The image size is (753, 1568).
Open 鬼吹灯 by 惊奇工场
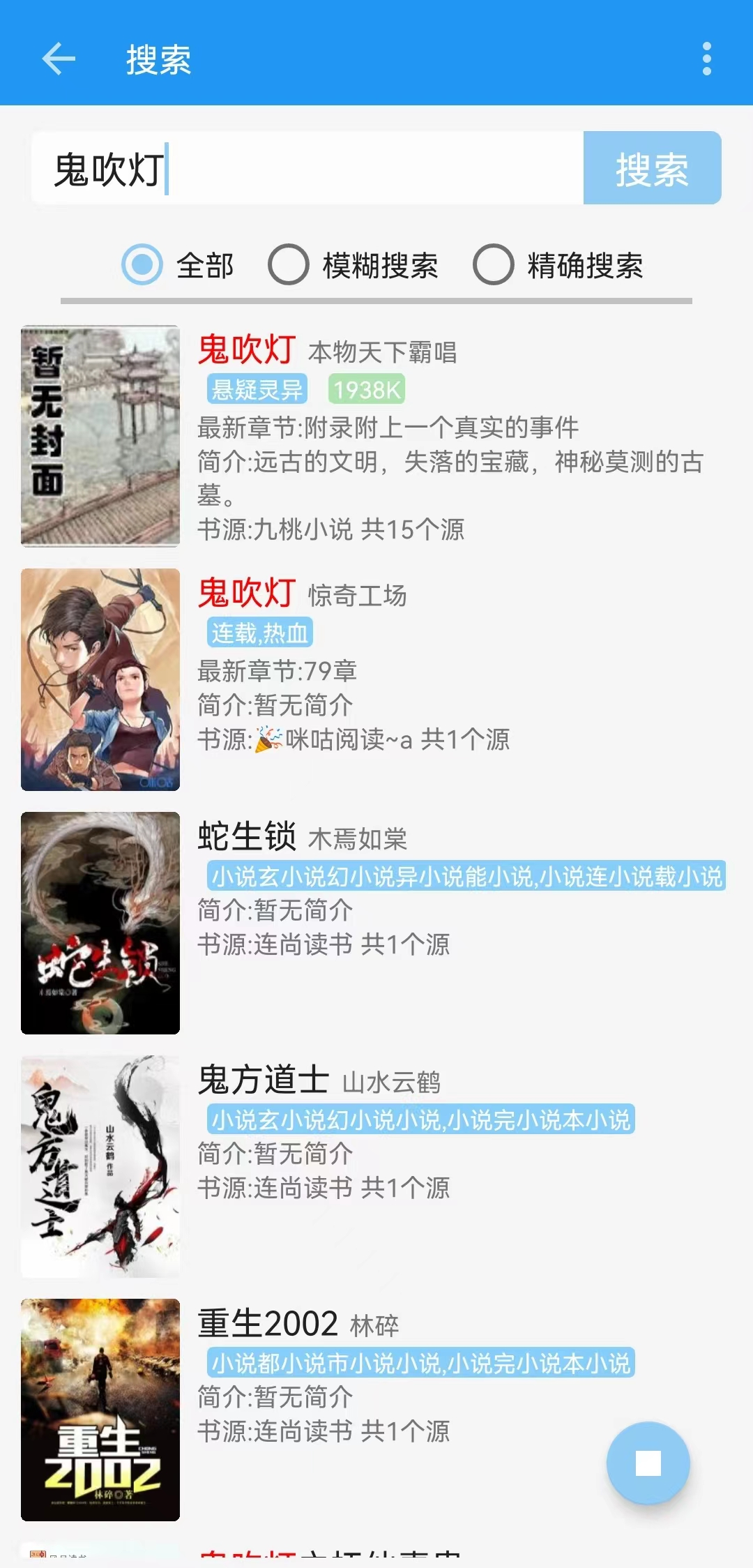(376, 679)
